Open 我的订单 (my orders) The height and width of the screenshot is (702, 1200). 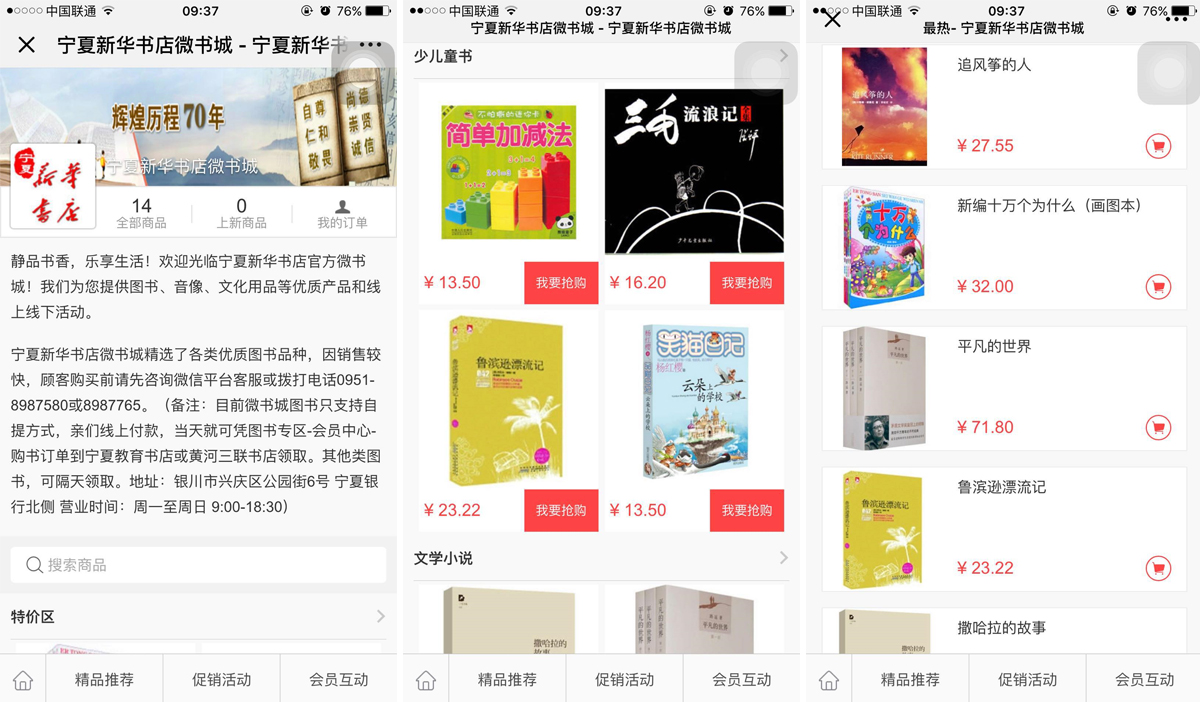pos(342,213)
